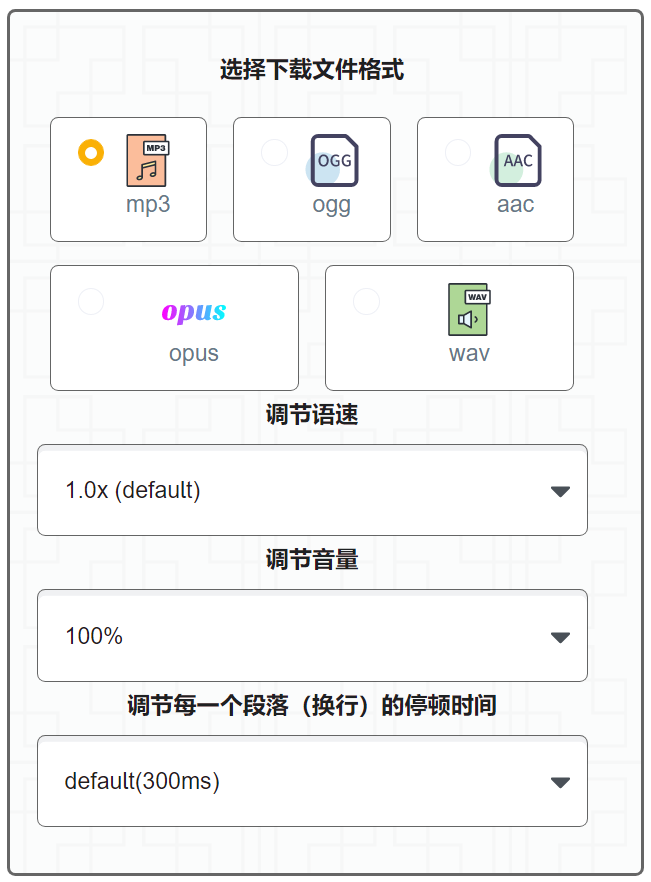Select the mp3 download format
This screenshot has height=882, width=651.
(128, 179)
